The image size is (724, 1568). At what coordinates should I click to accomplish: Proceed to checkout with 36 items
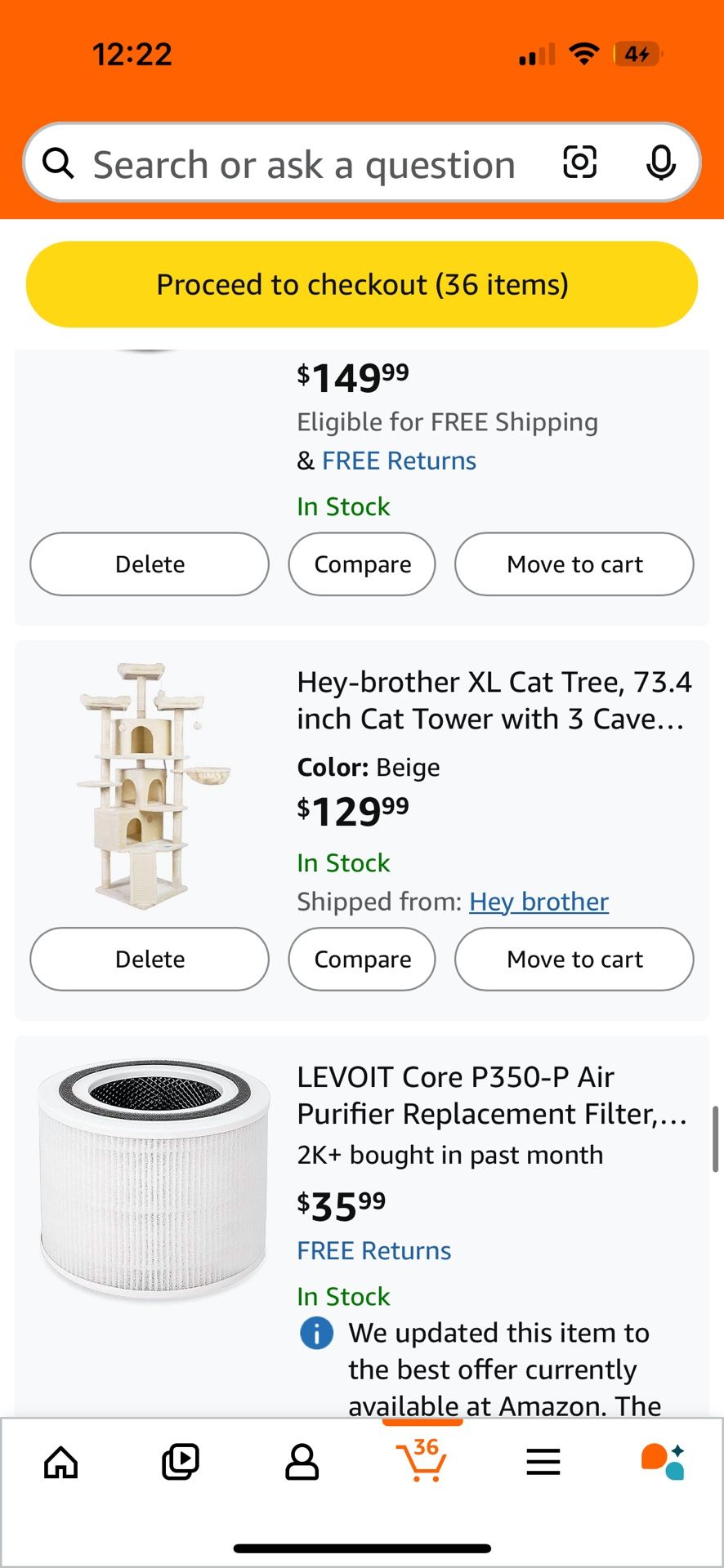point(362,284)
